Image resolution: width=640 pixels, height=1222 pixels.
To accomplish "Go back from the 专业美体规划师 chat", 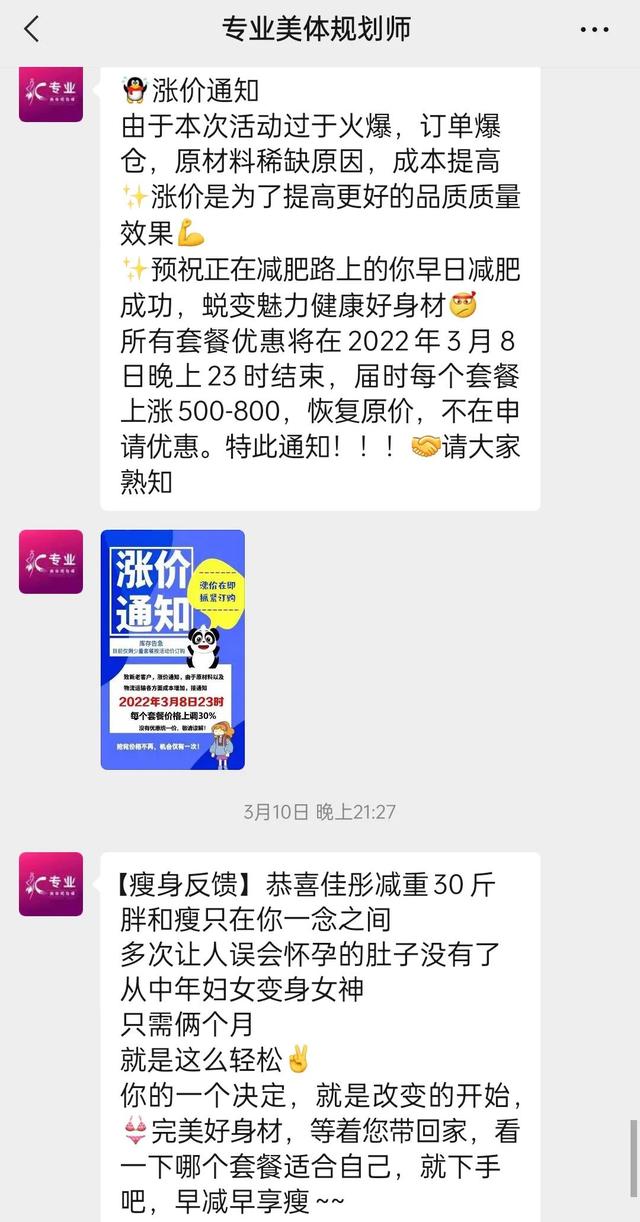I will point(32,29).
